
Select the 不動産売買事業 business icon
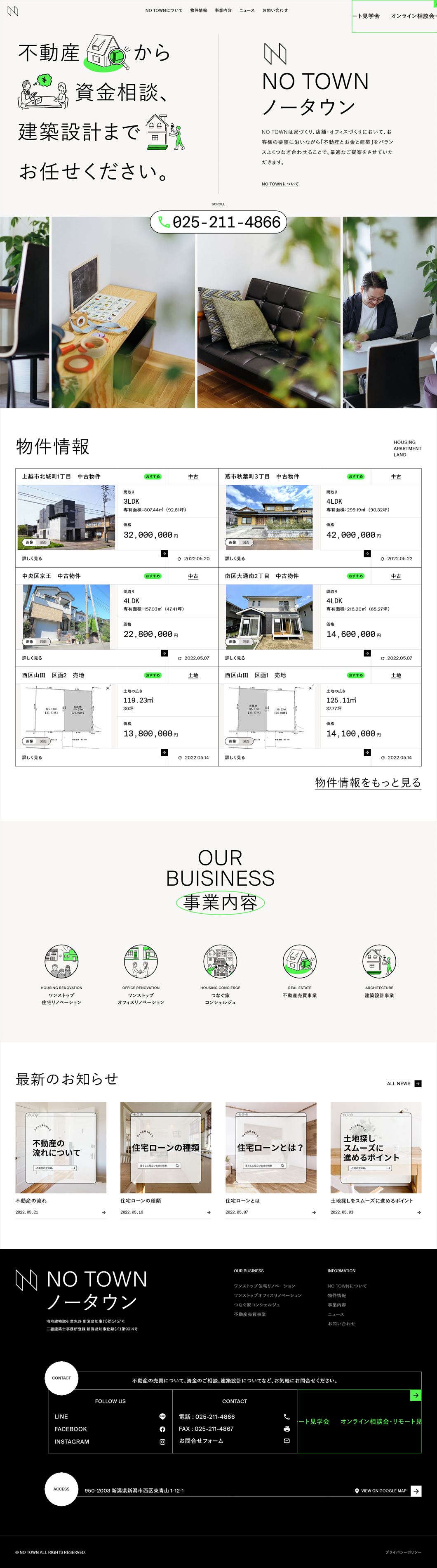click(x=299, y=970)
